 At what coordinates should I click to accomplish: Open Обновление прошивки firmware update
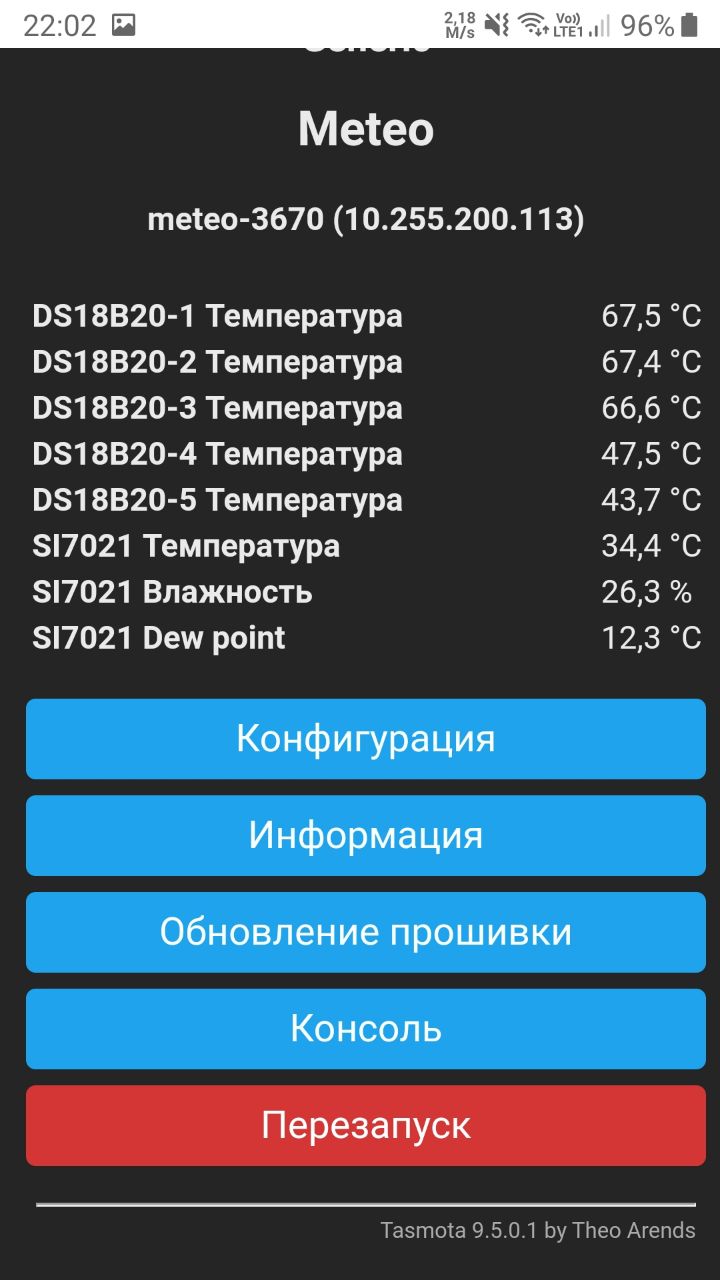[x=365, y=932]
